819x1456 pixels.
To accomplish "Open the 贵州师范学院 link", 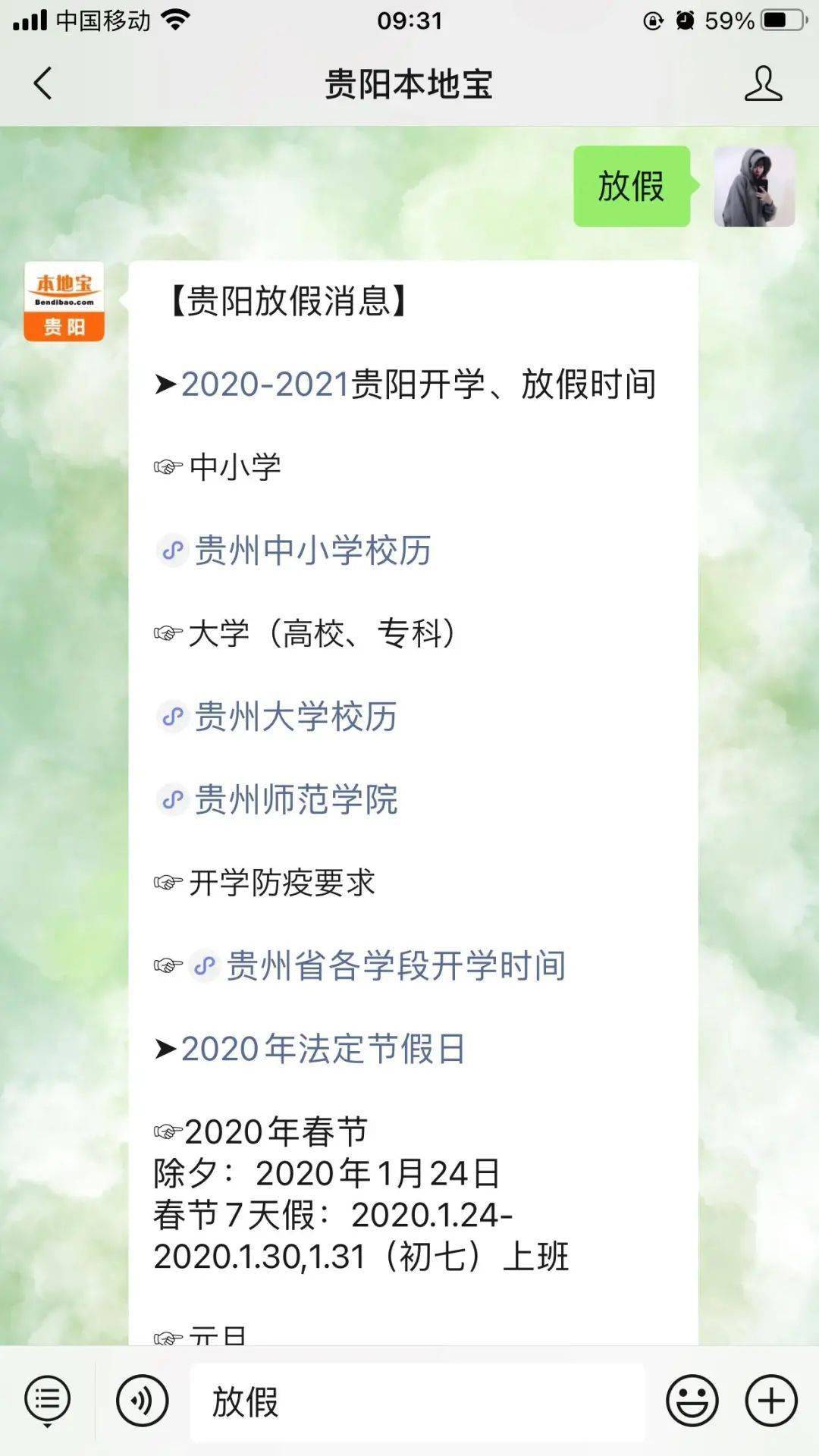I will click(296, 800).
